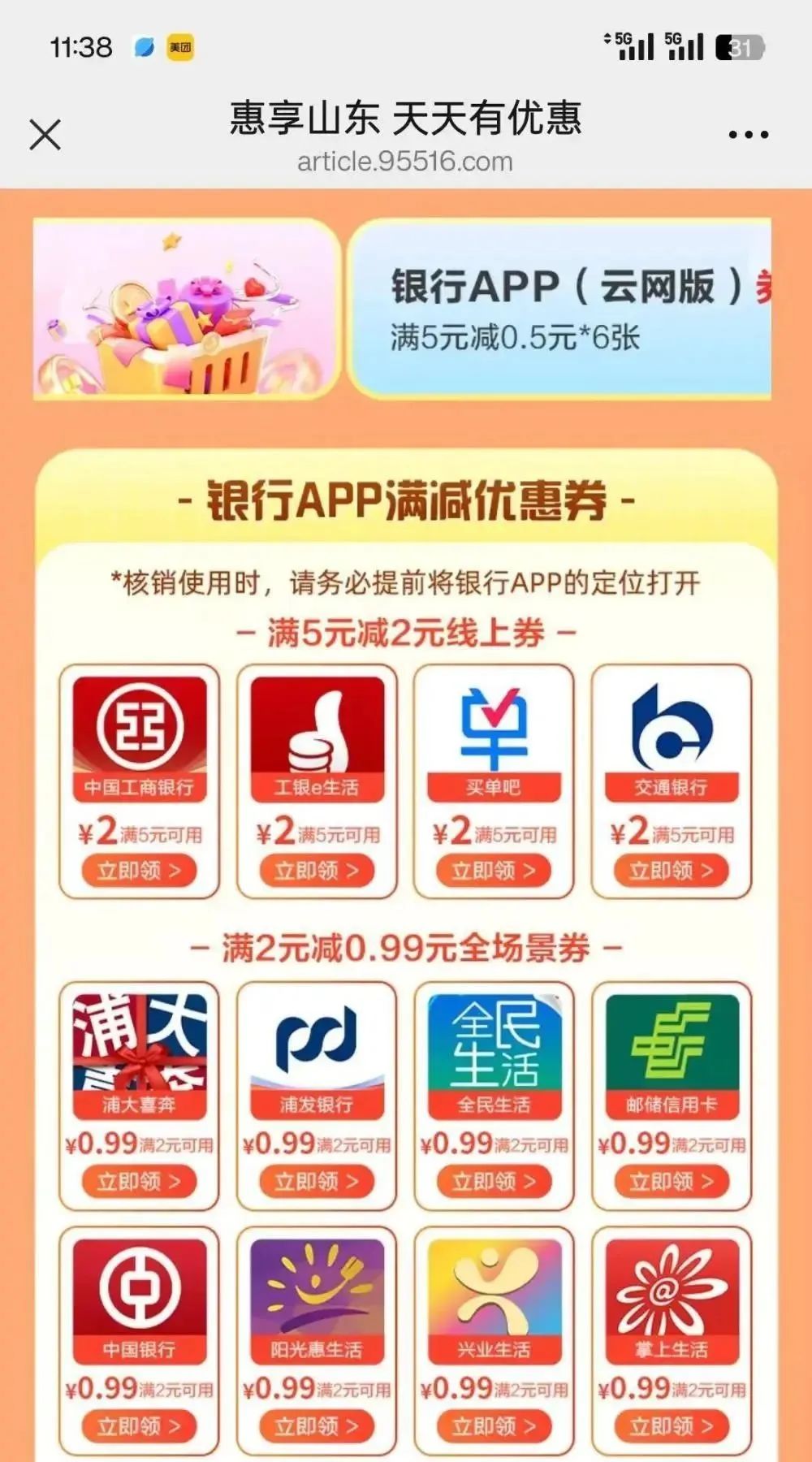Screen dimensions: 812x1462
Task: Claim the 浦发银行 ¥0.99 coupon
Action: [316, 1181]
